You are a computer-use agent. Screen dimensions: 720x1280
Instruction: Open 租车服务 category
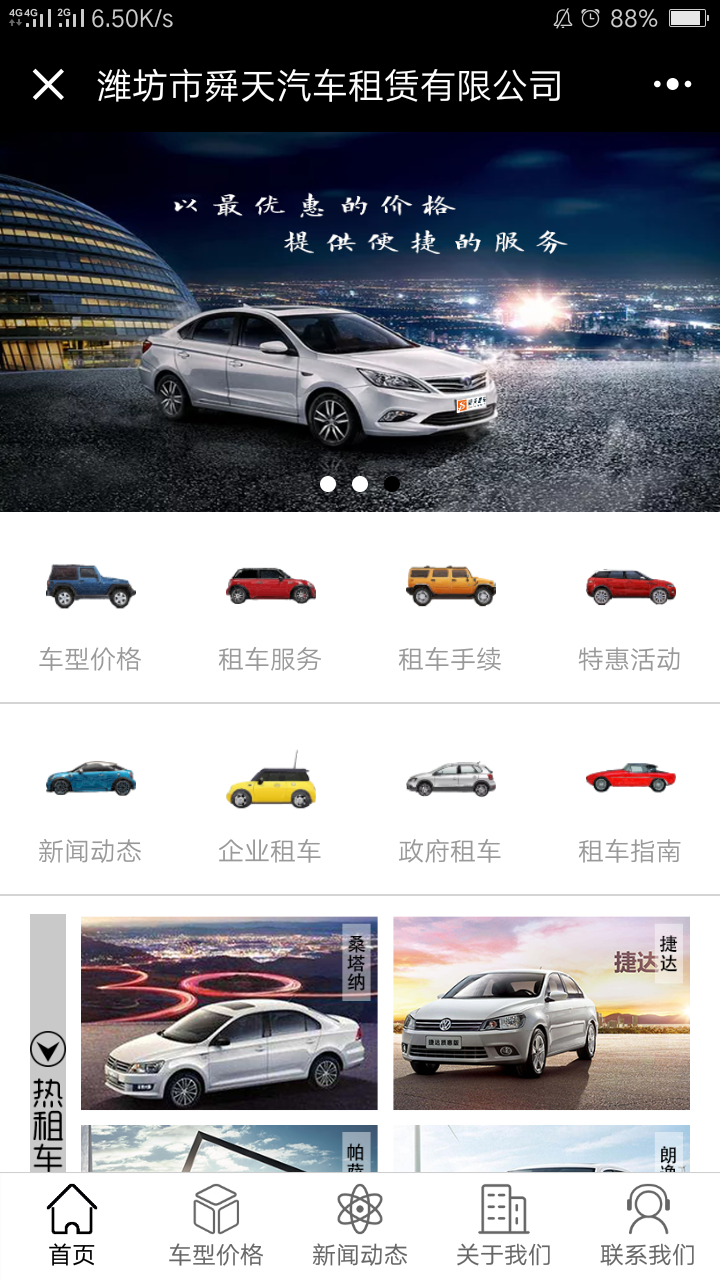270,617
